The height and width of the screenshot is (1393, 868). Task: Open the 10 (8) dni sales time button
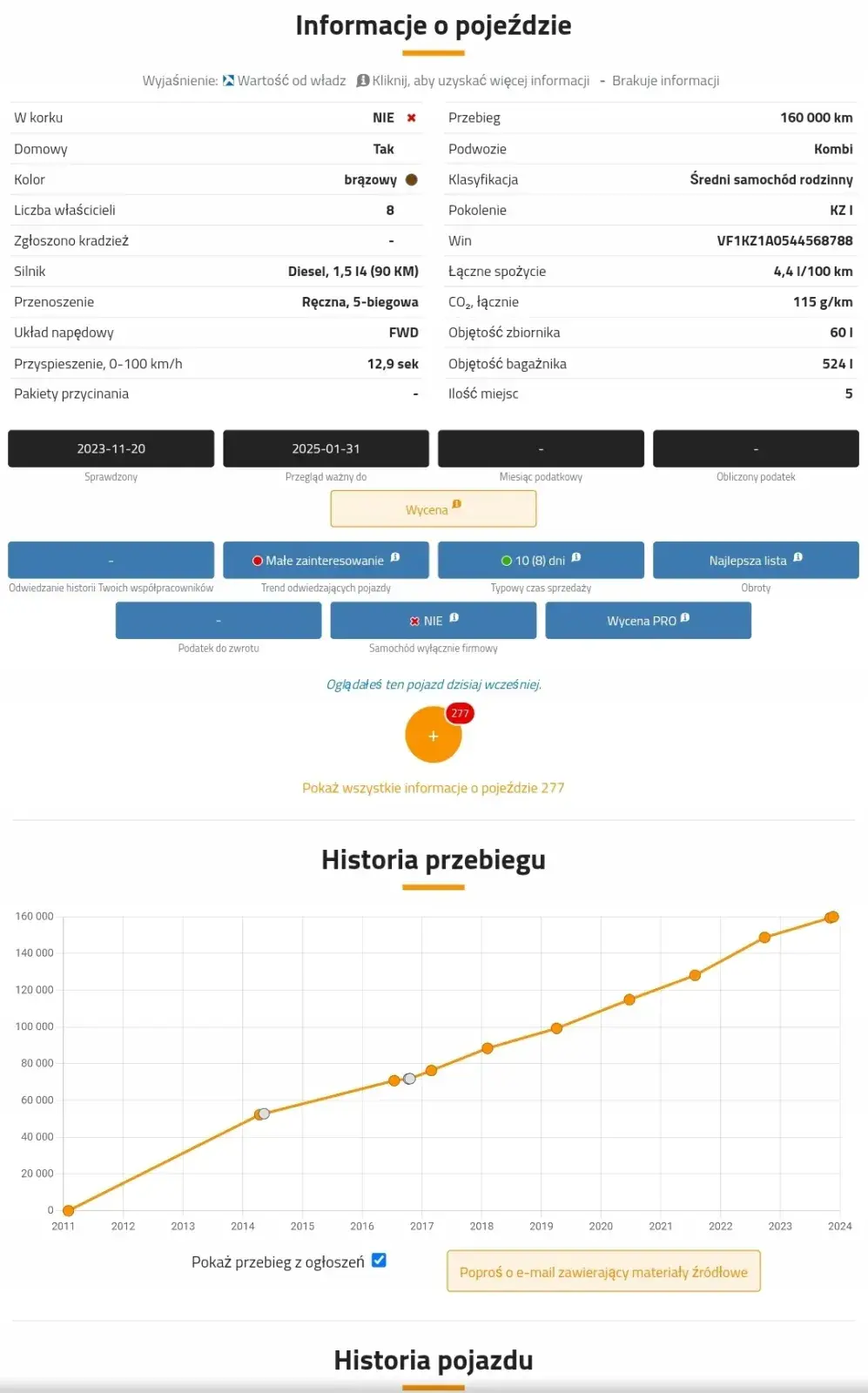point(541,560)
